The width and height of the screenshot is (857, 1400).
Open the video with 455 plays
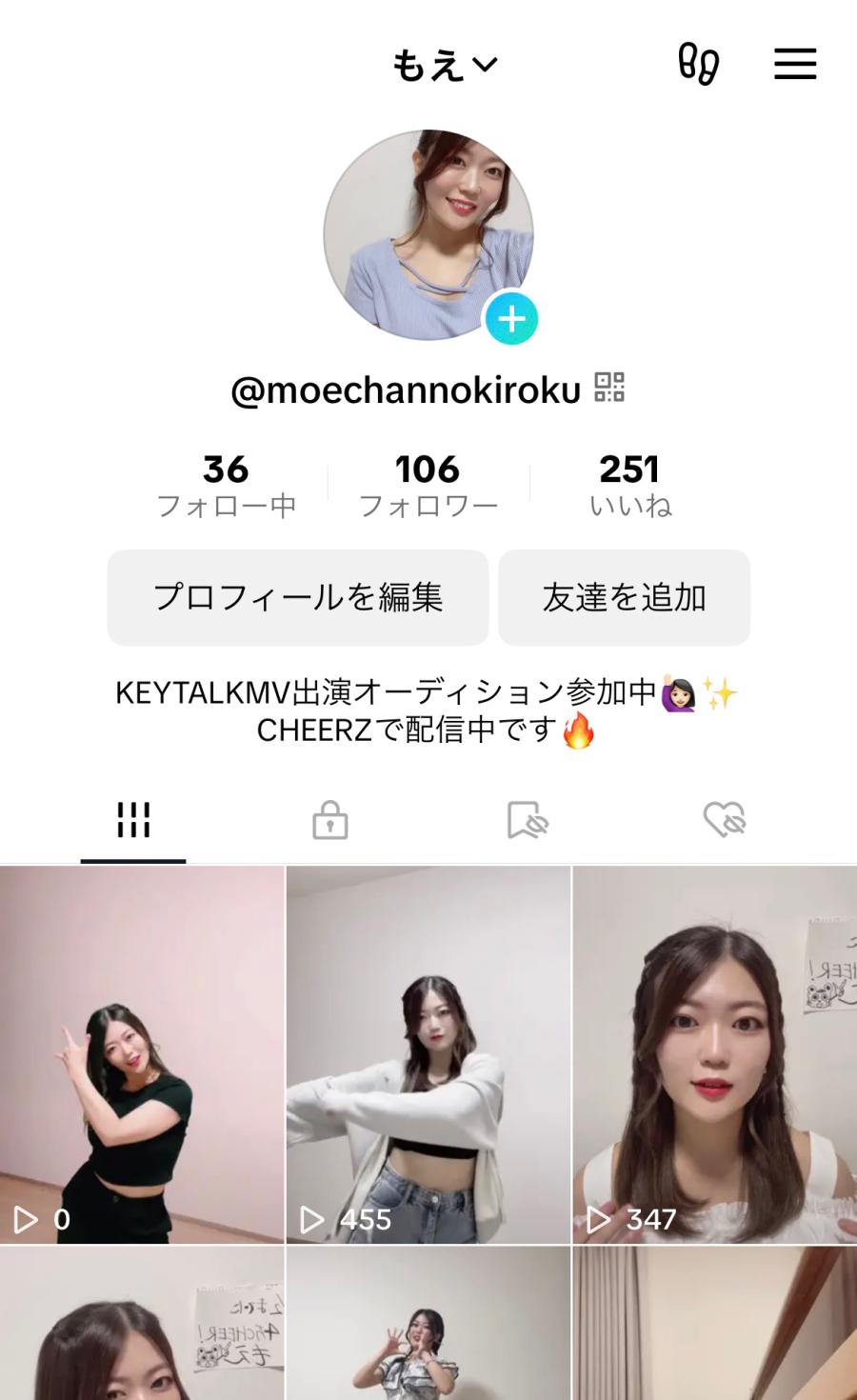click(x=428, y=1054)
